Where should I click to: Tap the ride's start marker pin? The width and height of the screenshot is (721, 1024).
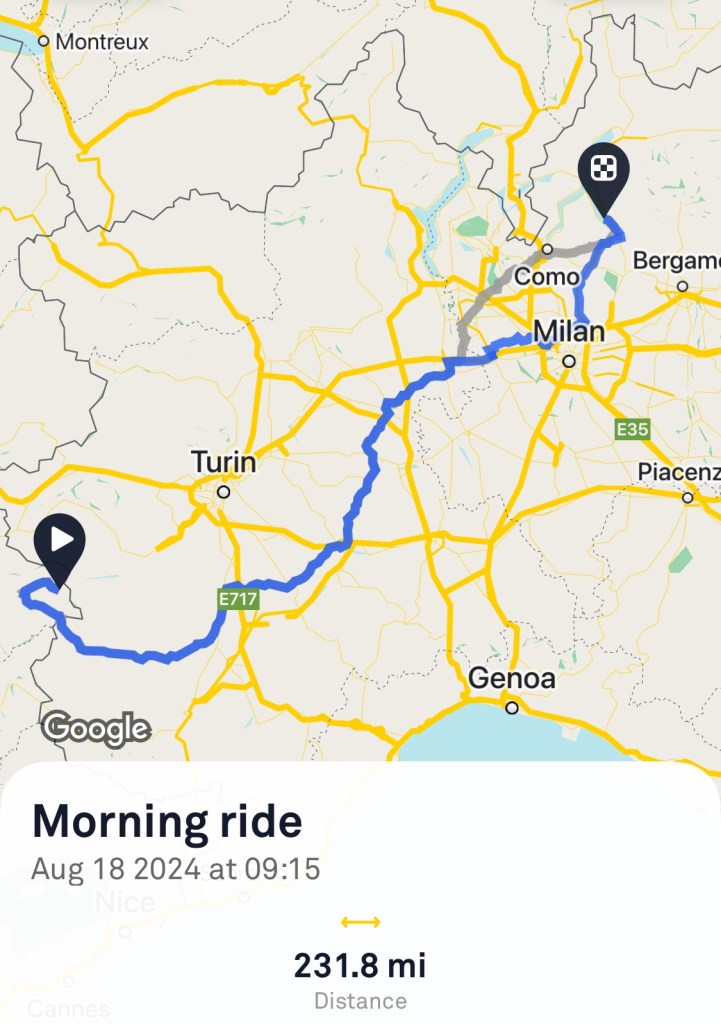(x=60, y=544)
